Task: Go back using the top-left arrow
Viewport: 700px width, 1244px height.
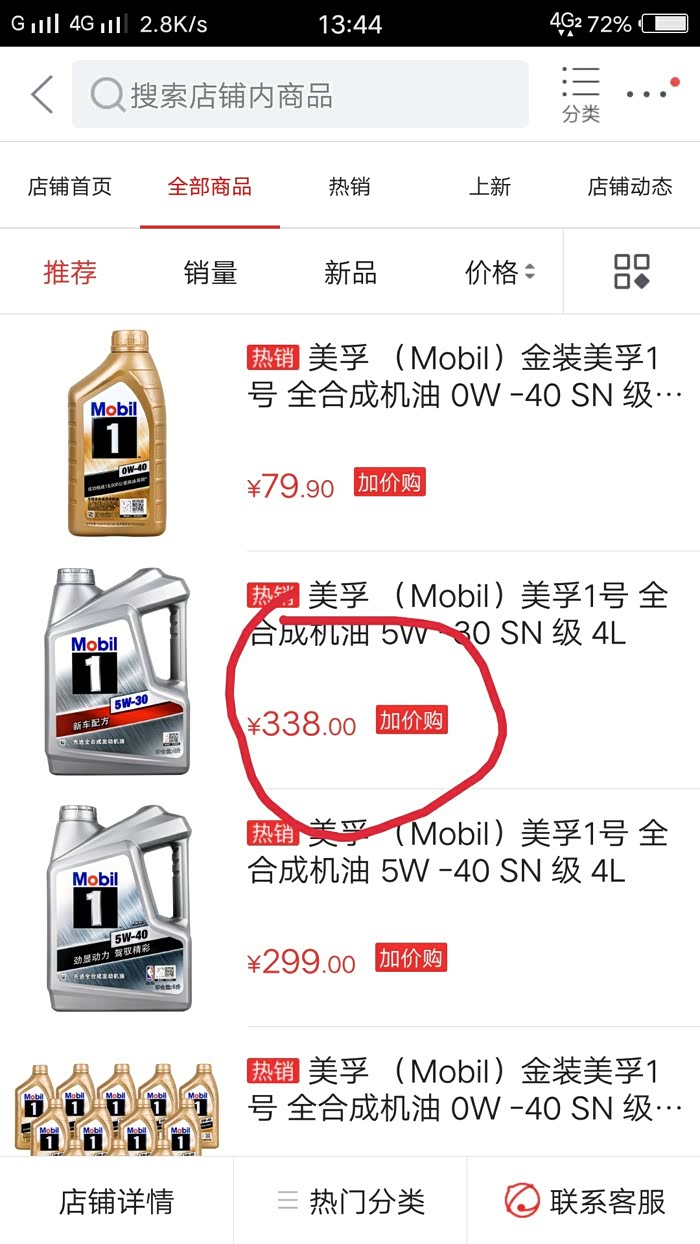Action: pos(42,95)
